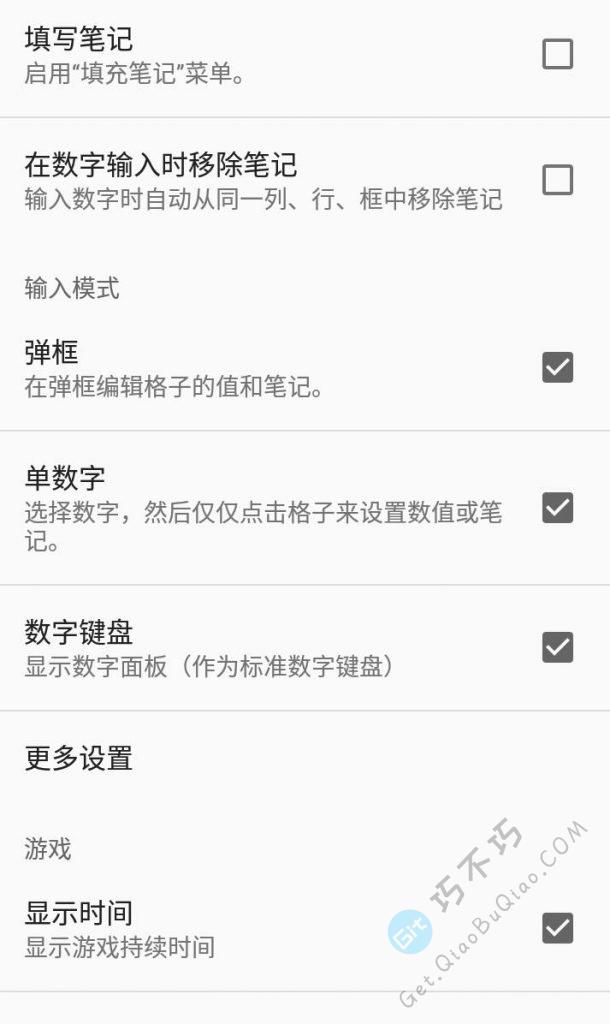This screenshot has width=610, height=1024.
Task: Turn off 显示时间 checkbox
Action: (x=557, y=928)
